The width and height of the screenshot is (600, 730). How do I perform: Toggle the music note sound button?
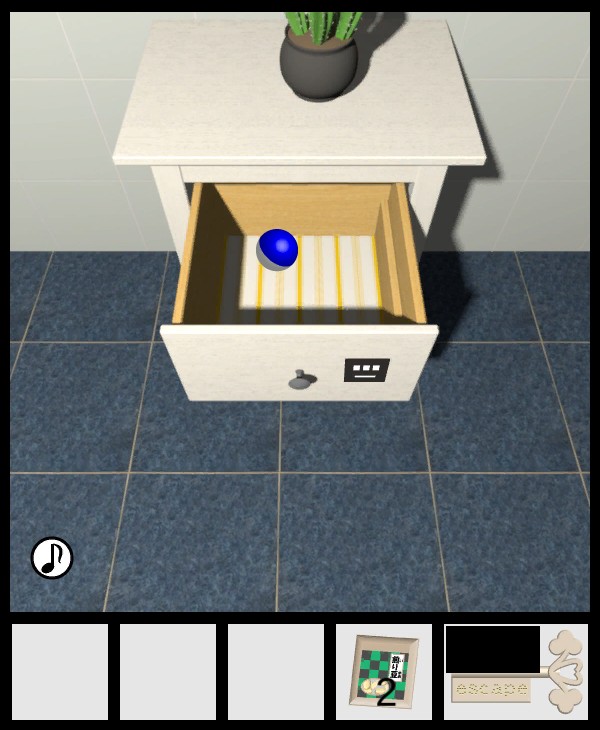[52, 558]
